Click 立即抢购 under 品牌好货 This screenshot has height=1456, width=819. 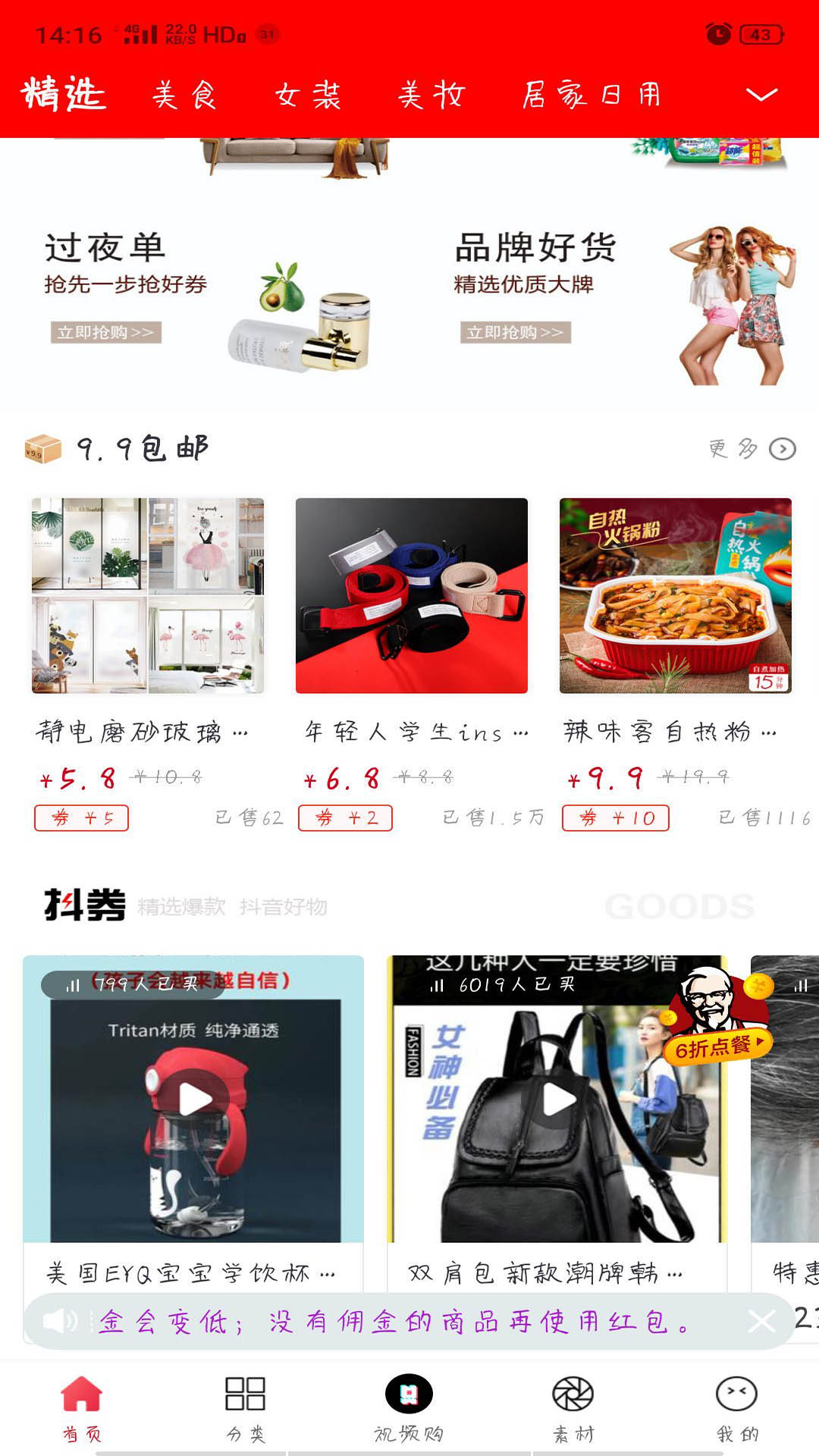516,331
